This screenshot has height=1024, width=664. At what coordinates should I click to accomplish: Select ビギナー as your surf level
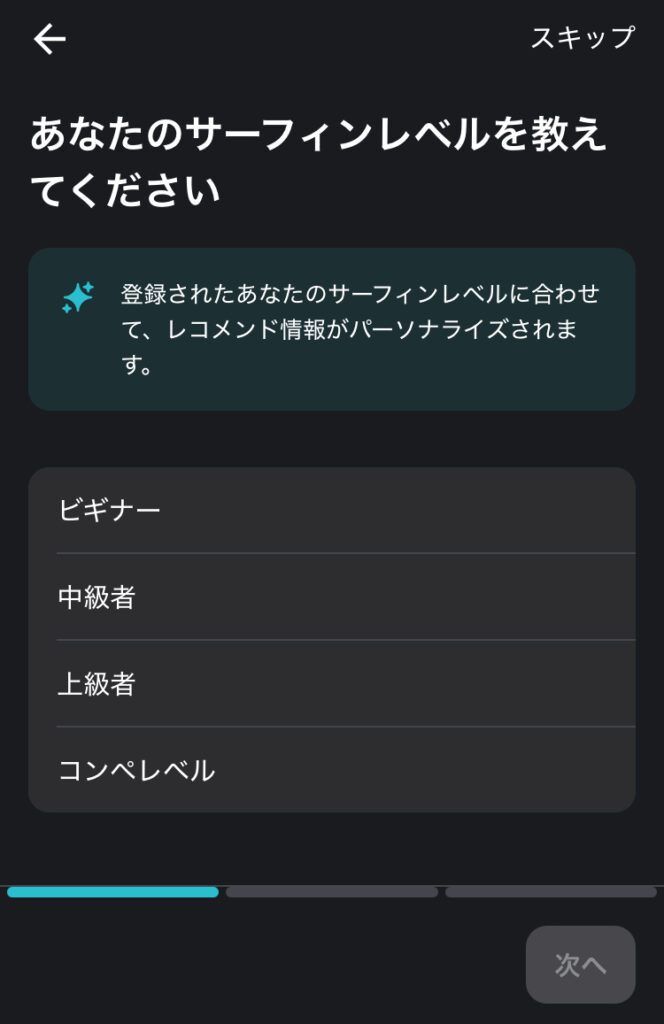coord(331,511)
